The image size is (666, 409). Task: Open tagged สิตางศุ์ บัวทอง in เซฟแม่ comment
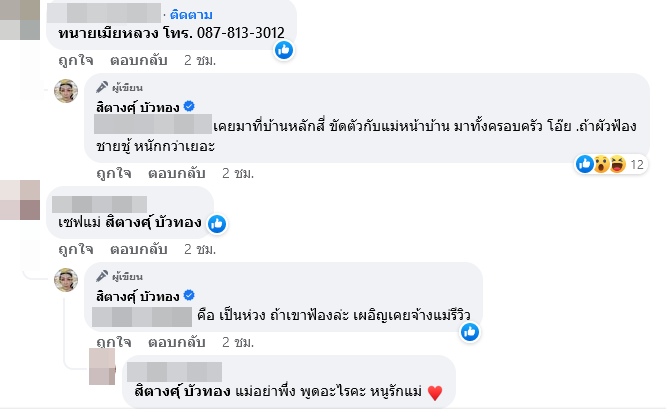pyautogui.click(x=153, y=221)
